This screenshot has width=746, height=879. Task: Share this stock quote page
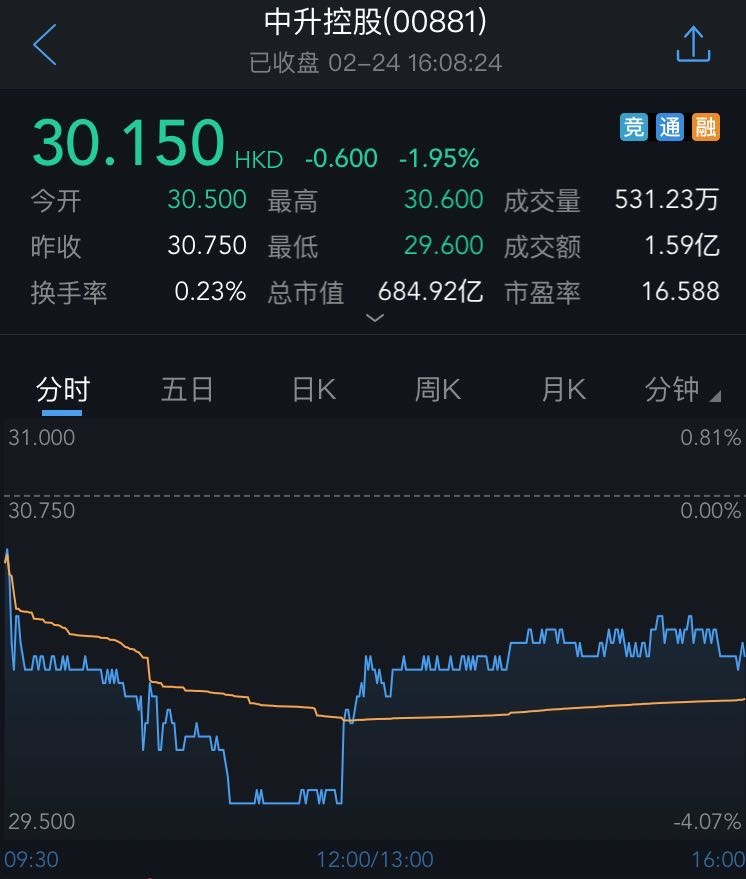[x=693, y=45]
